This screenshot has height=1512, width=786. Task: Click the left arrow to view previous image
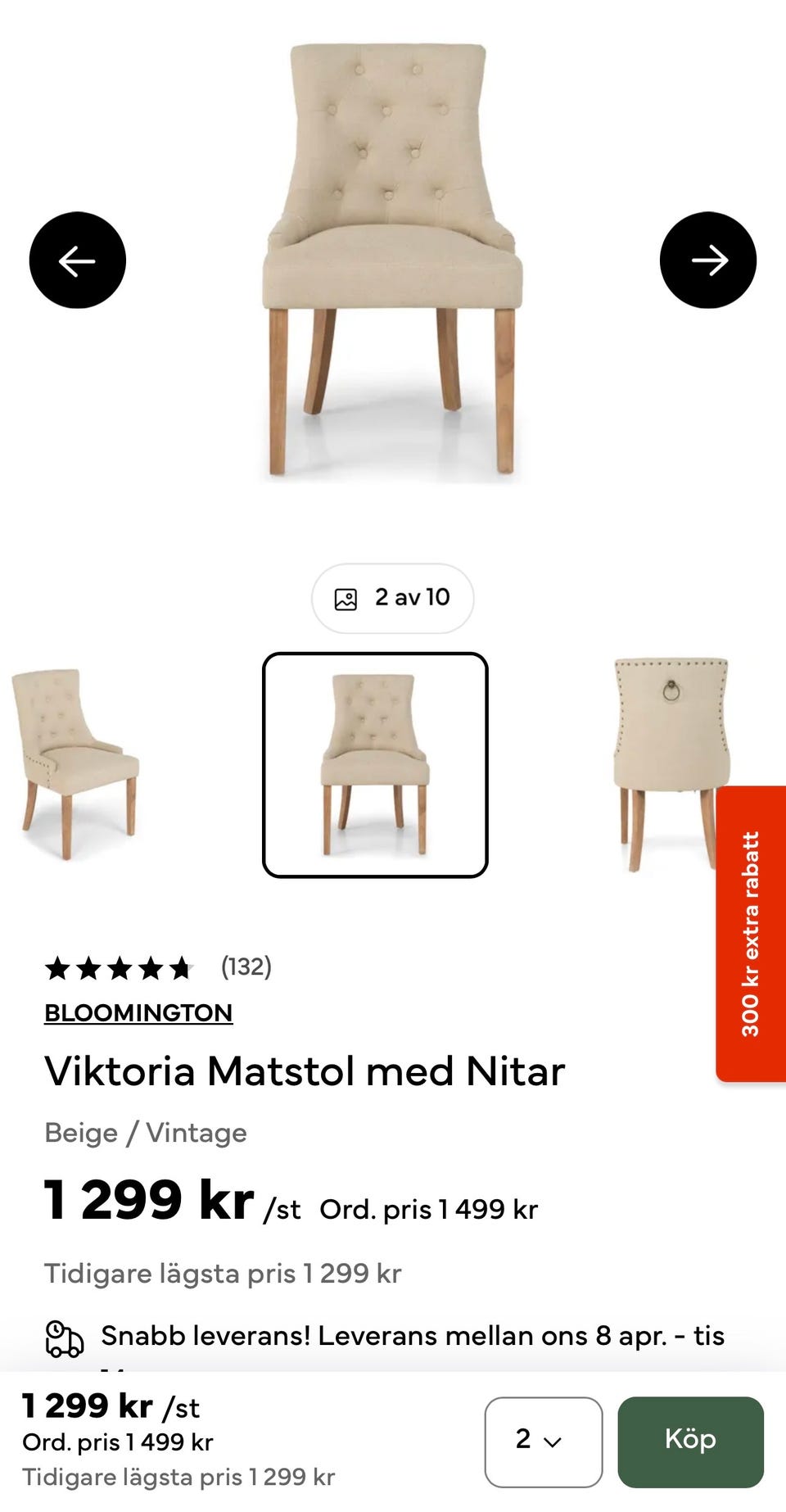click(x=77, y=260)
